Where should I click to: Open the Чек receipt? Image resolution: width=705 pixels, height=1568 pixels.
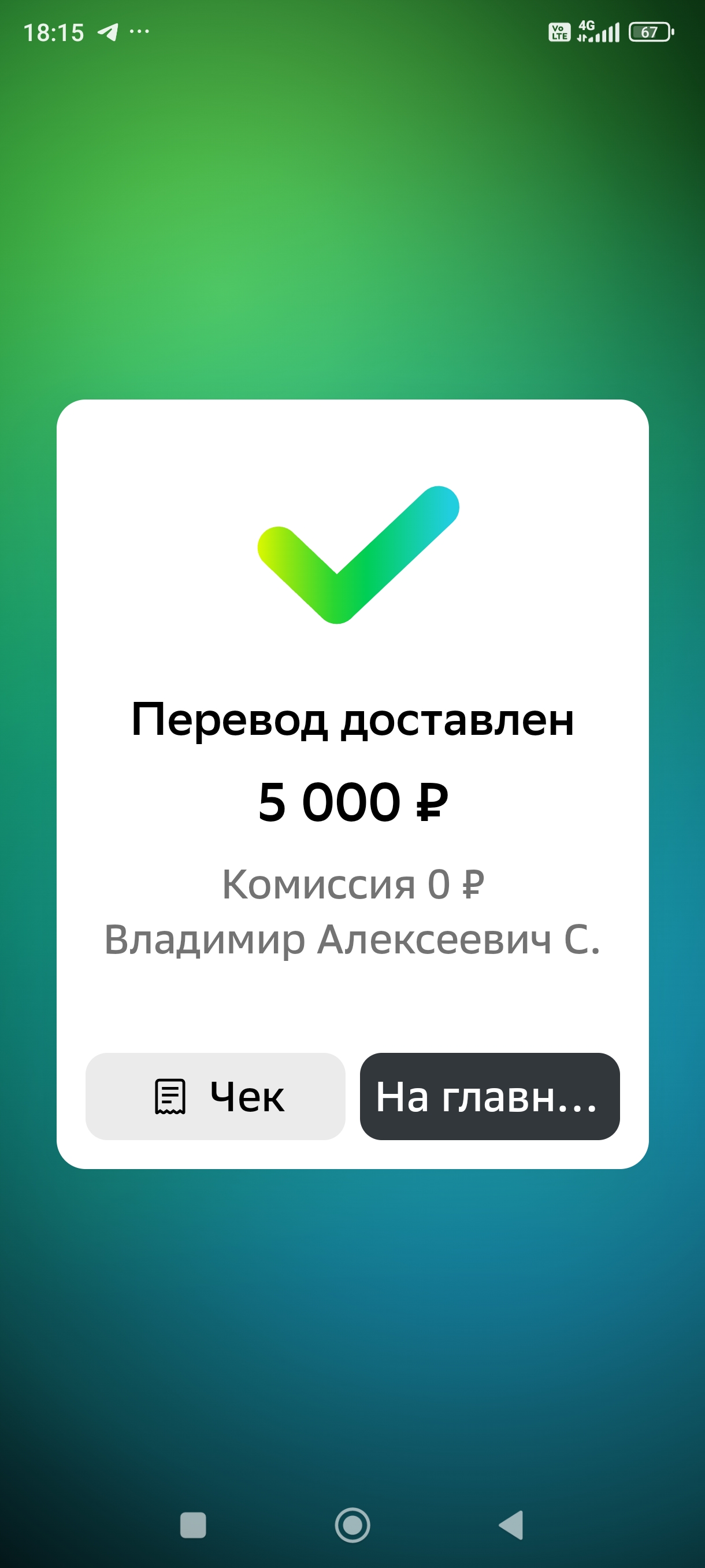point(216,1096)
